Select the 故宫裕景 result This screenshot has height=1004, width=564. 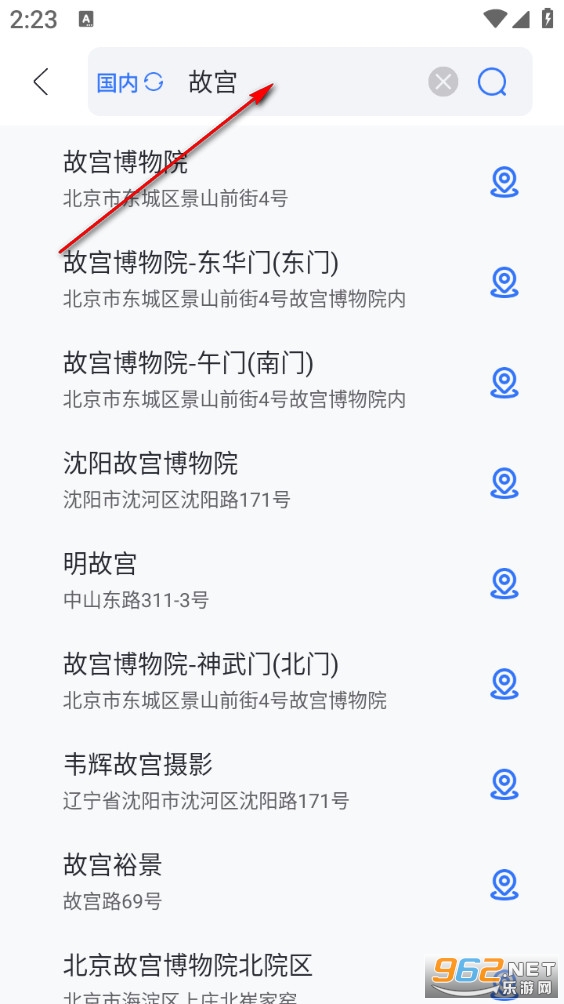pos(282,882)
